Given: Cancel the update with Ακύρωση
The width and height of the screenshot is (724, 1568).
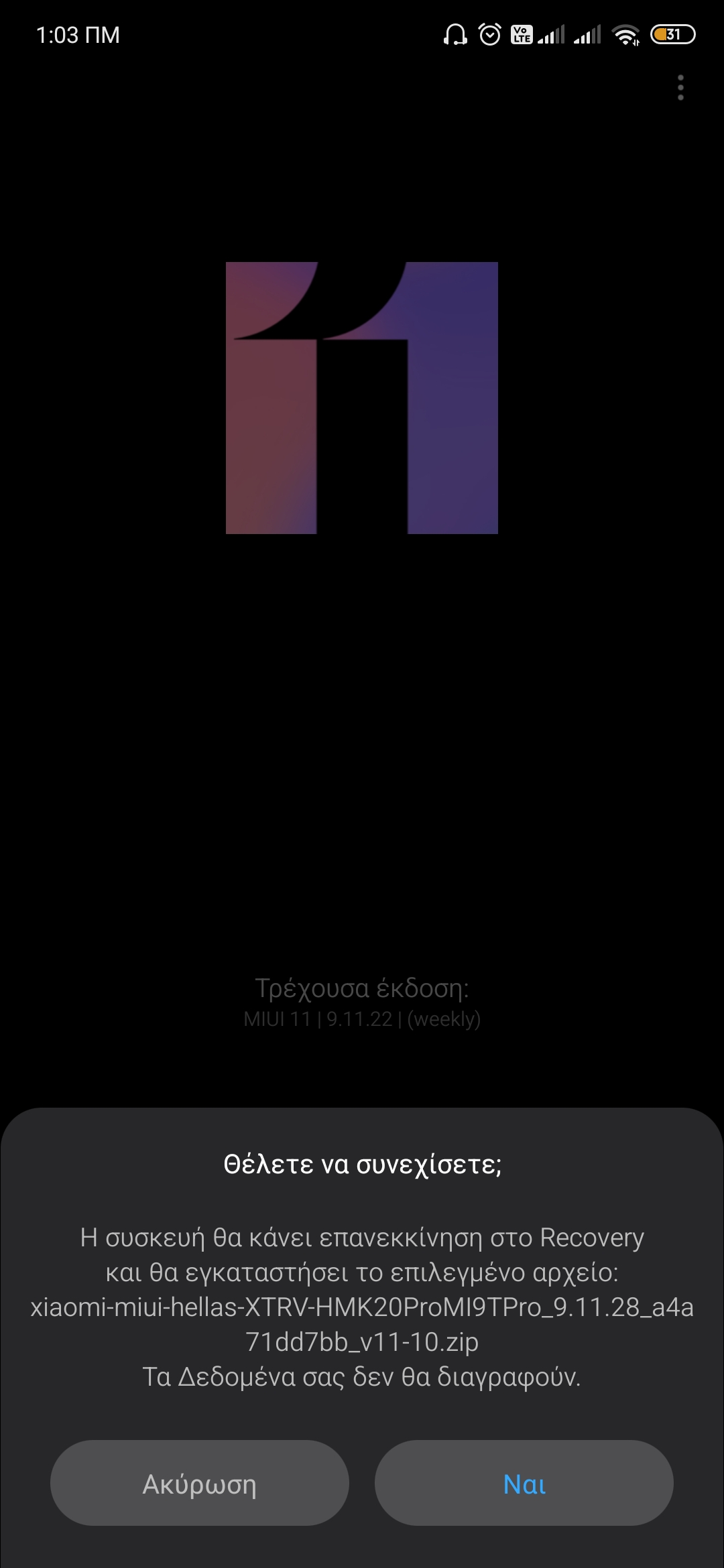Looking at the screenshot, I should coord(200,1484).
